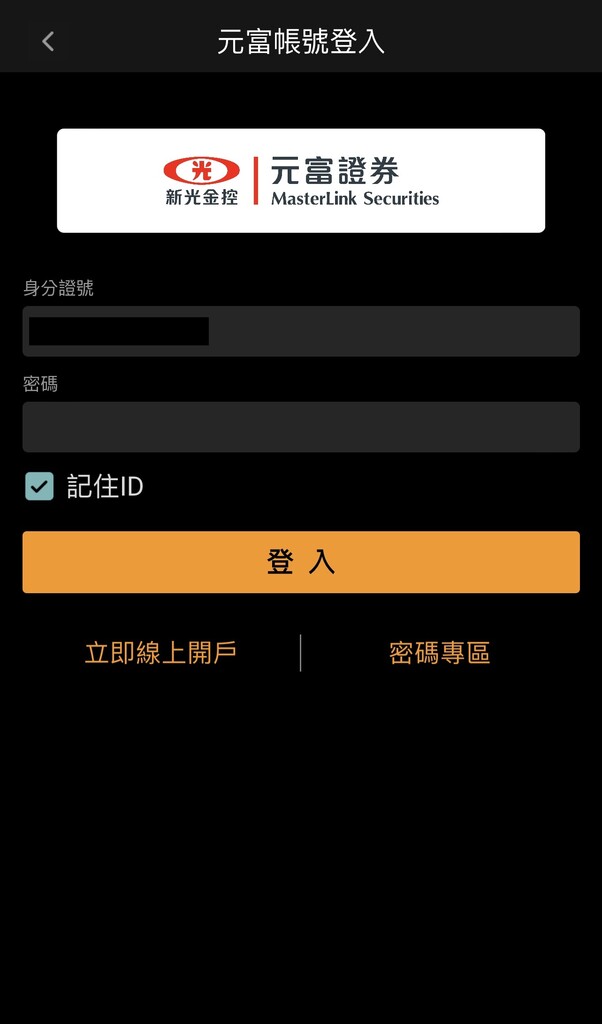Open 立即線上開戶 link

click(160, 653)
